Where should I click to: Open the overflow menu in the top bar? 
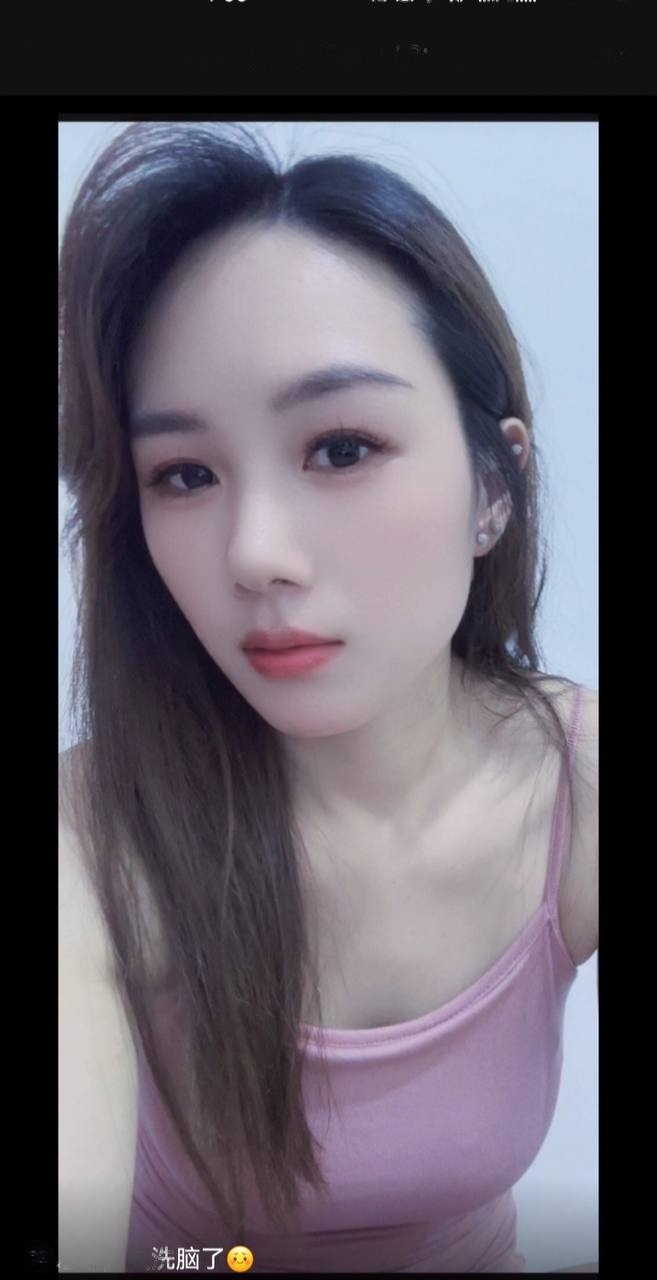point(609,56)
